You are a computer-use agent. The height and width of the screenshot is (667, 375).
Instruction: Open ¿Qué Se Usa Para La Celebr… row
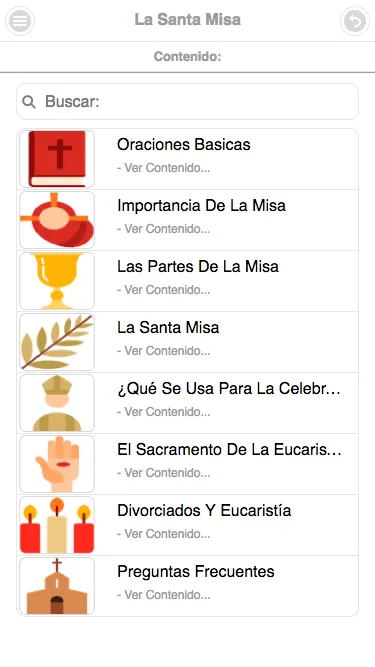tap(188, 403)
